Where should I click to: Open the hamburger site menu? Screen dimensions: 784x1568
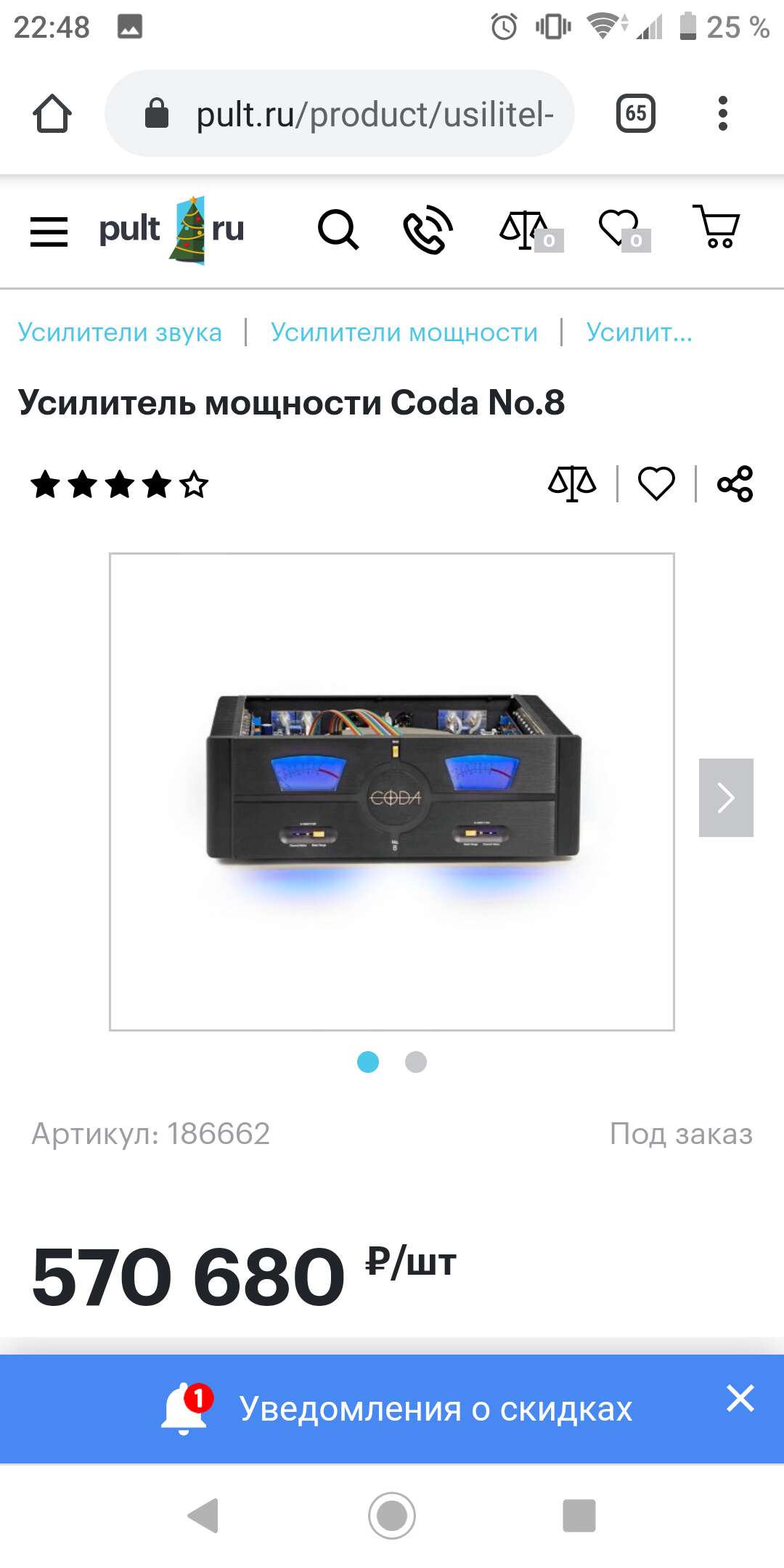coord(49,232)
